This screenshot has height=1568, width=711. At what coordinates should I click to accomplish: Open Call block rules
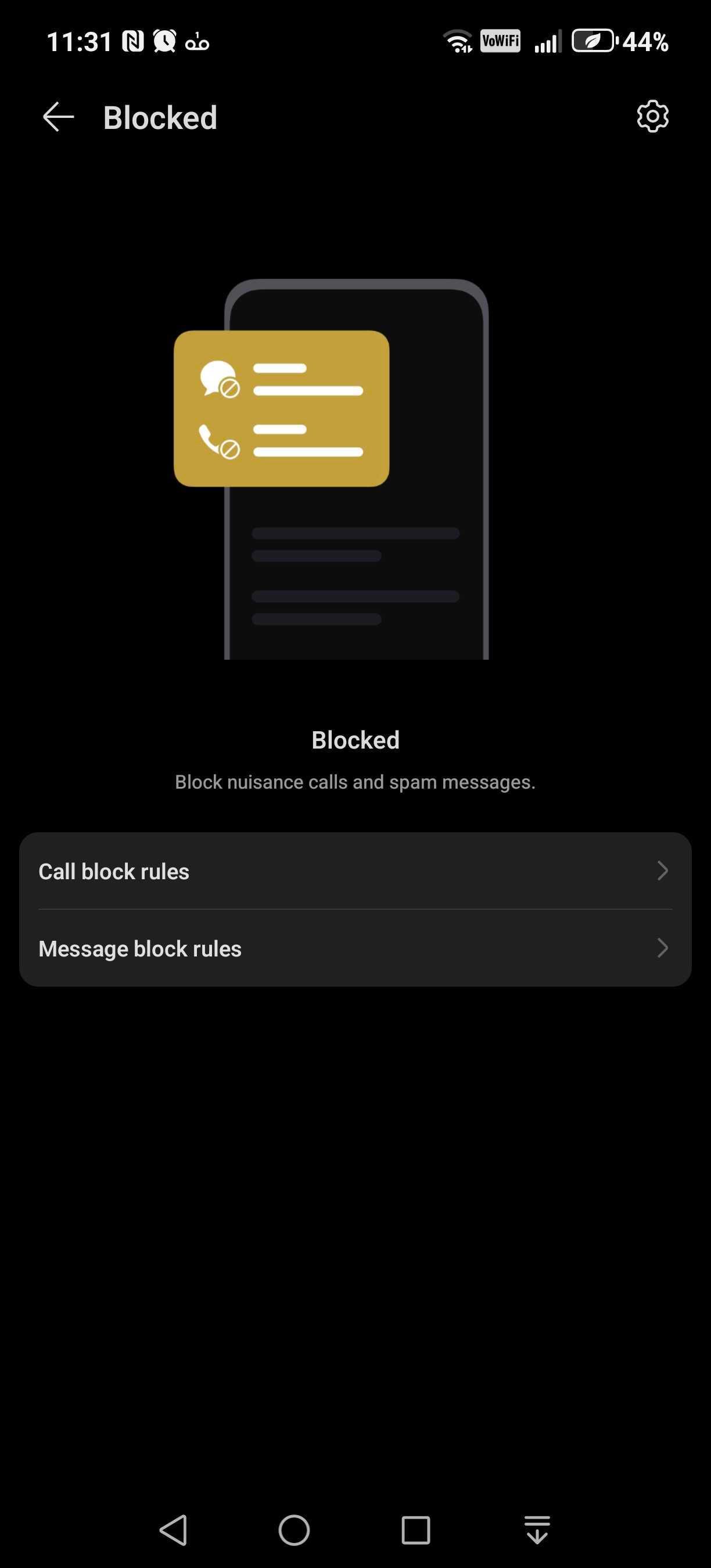coord(355,871)
